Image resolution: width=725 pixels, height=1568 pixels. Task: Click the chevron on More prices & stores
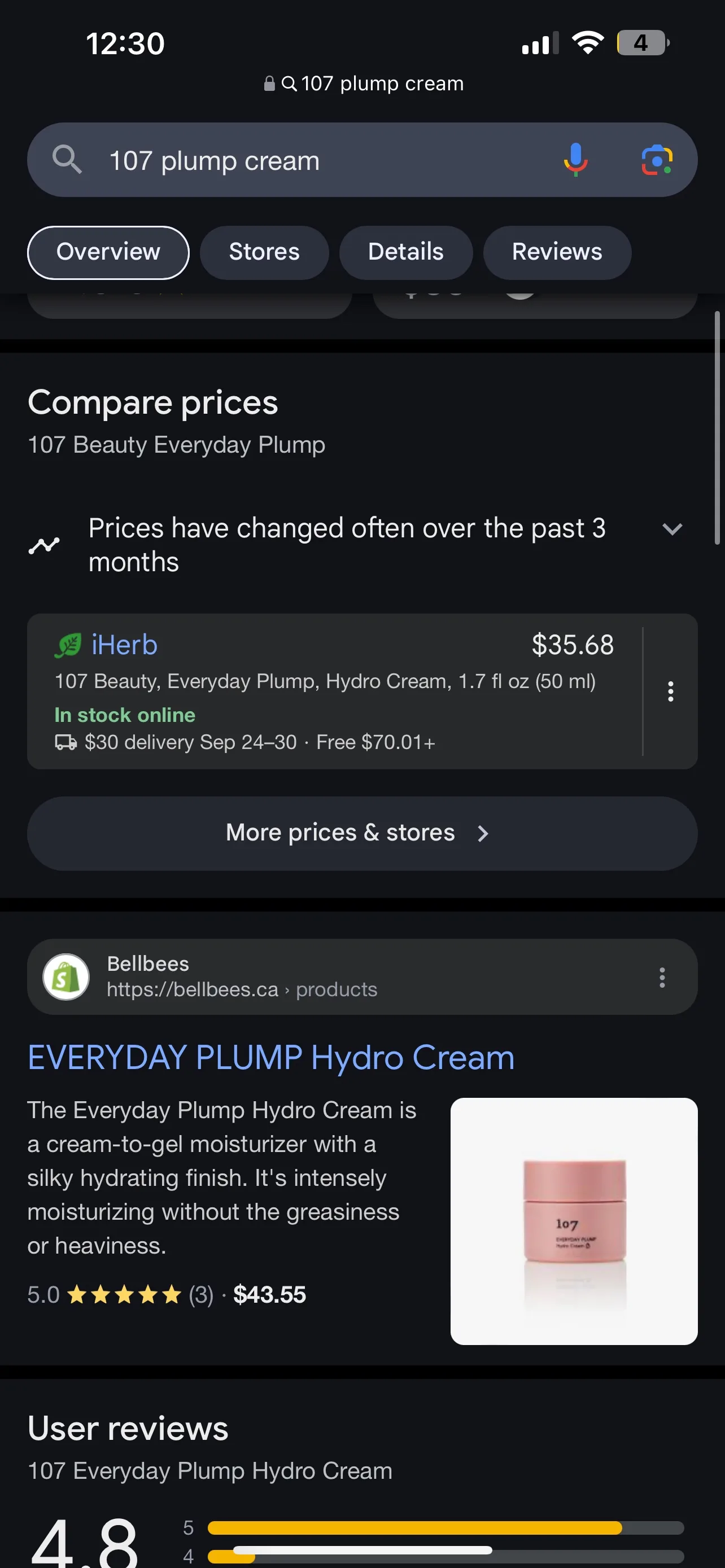pyautogui.click(x=483, y=833)
